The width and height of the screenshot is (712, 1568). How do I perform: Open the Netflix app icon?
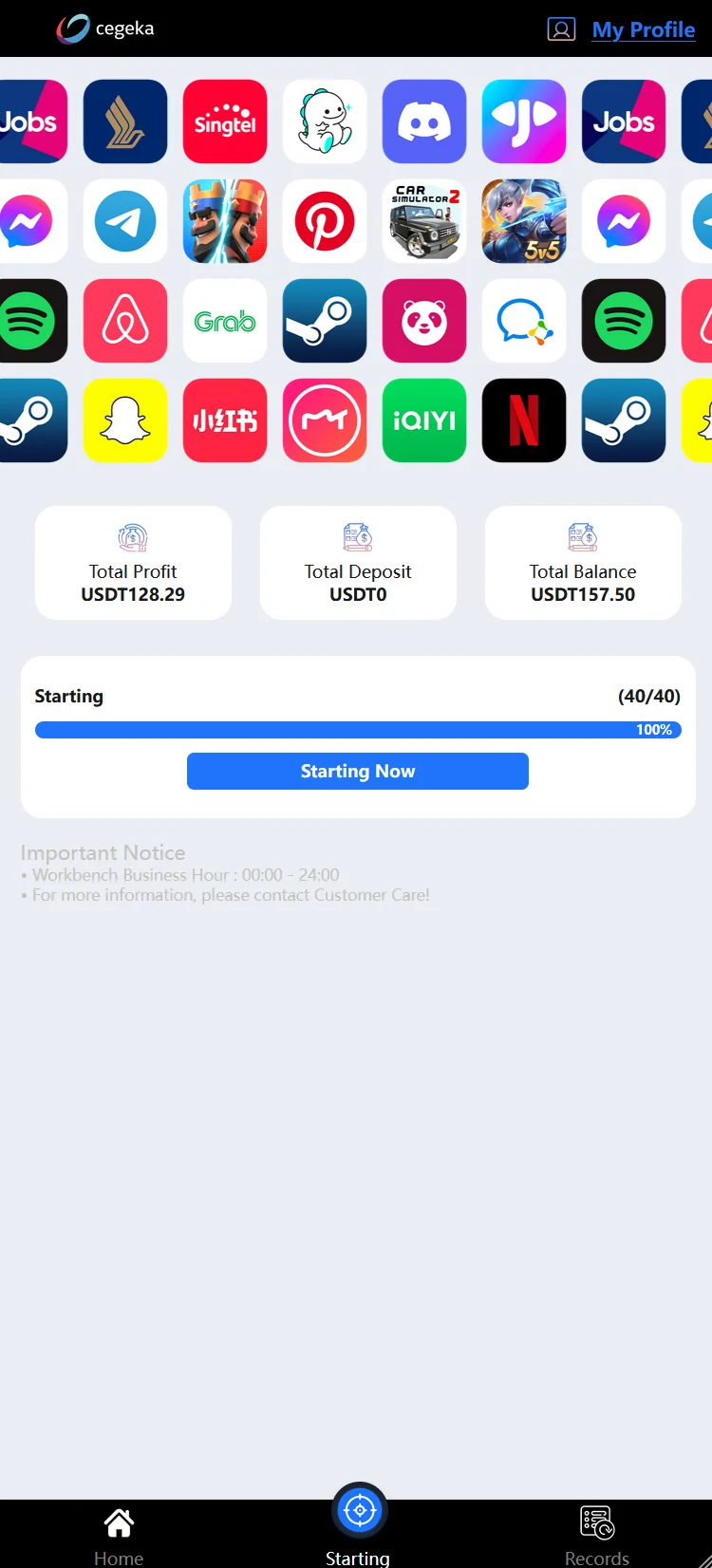click(524, 420)
